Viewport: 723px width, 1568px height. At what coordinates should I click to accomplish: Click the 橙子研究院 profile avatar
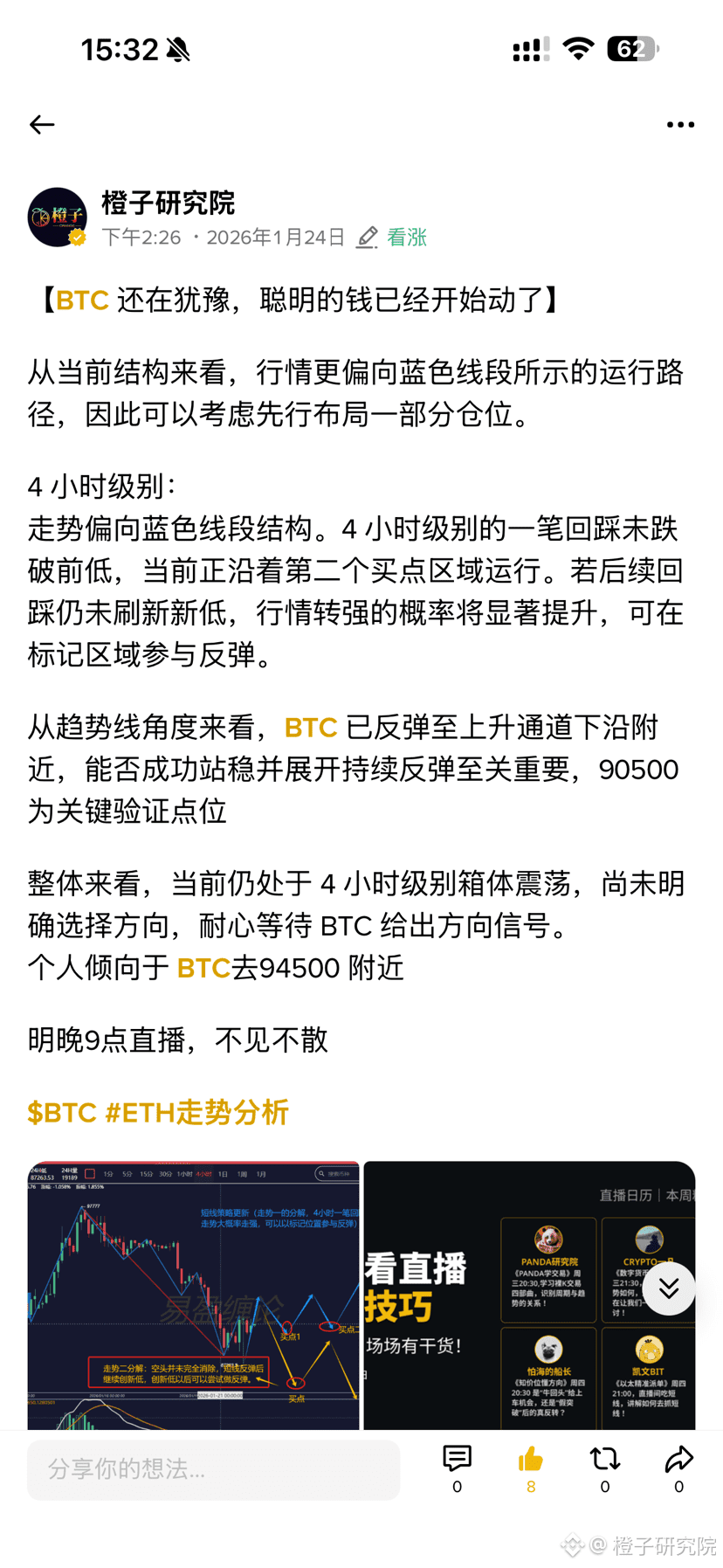pos(58,218)
